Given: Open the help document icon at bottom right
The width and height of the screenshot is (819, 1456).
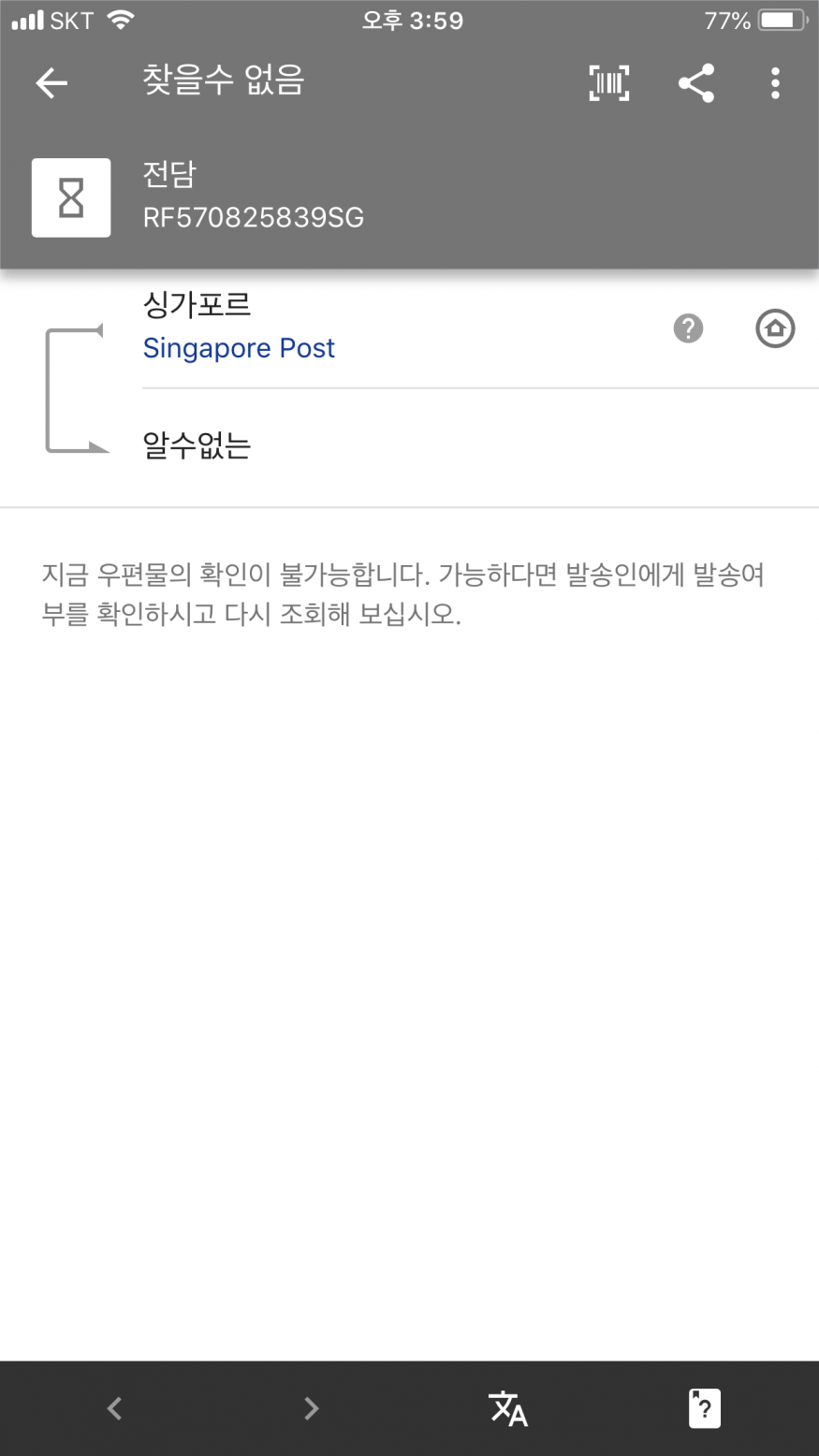Looking at the screenshot, I should coord(704,1408).
